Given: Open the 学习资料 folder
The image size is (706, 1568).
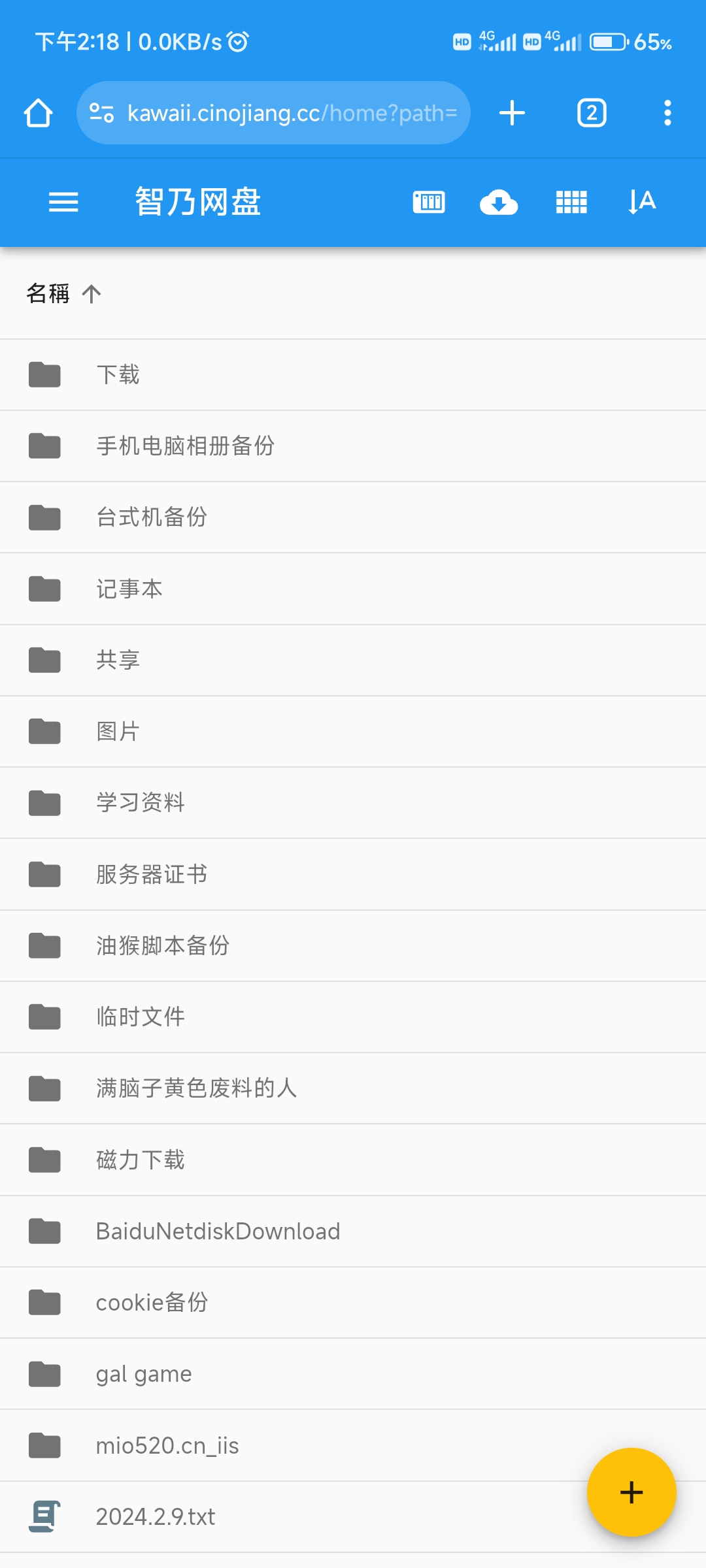Looking at the screenshot, I should pos(140,803).
